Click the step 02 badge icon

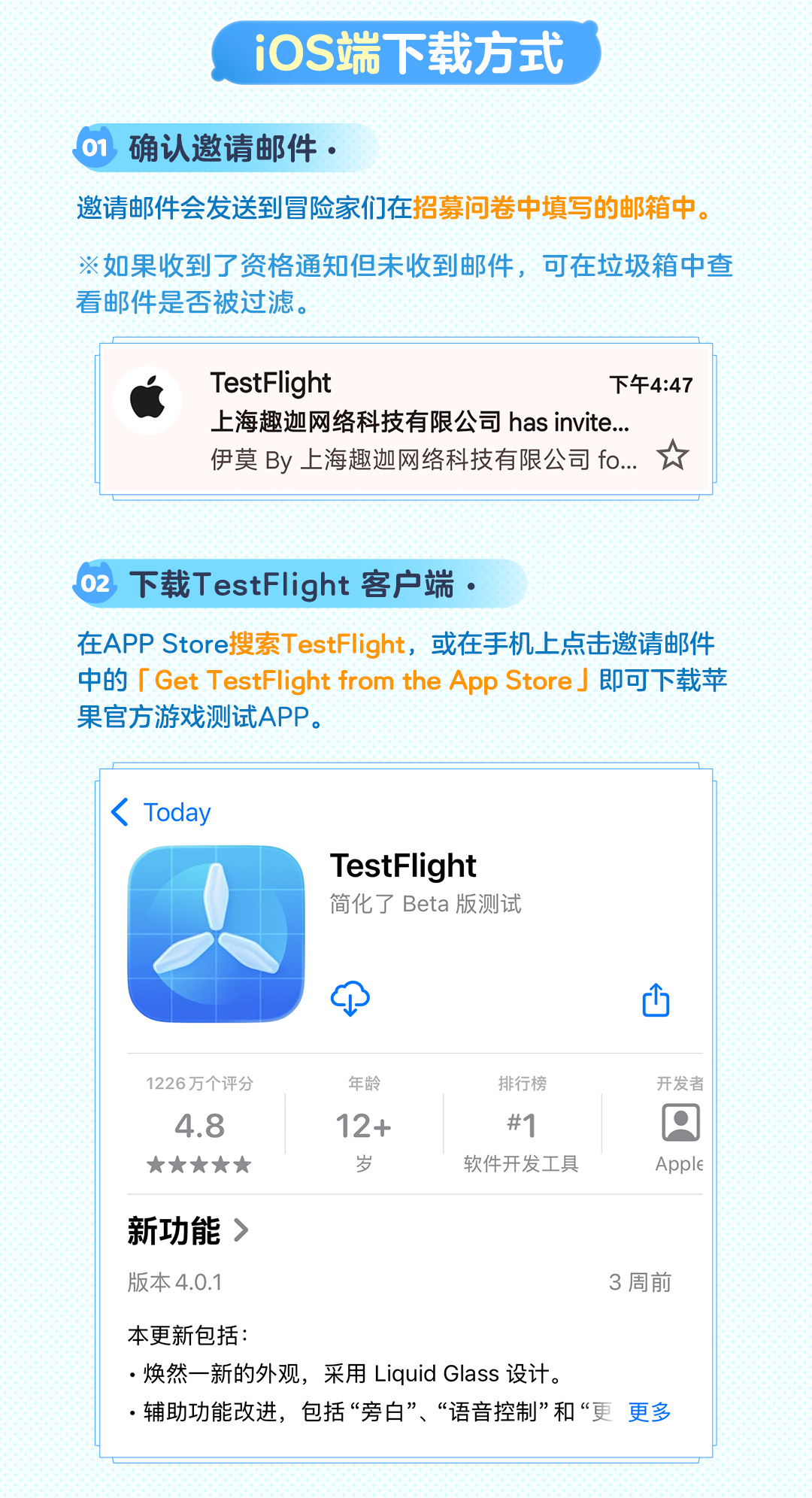[x=95, y=581]
